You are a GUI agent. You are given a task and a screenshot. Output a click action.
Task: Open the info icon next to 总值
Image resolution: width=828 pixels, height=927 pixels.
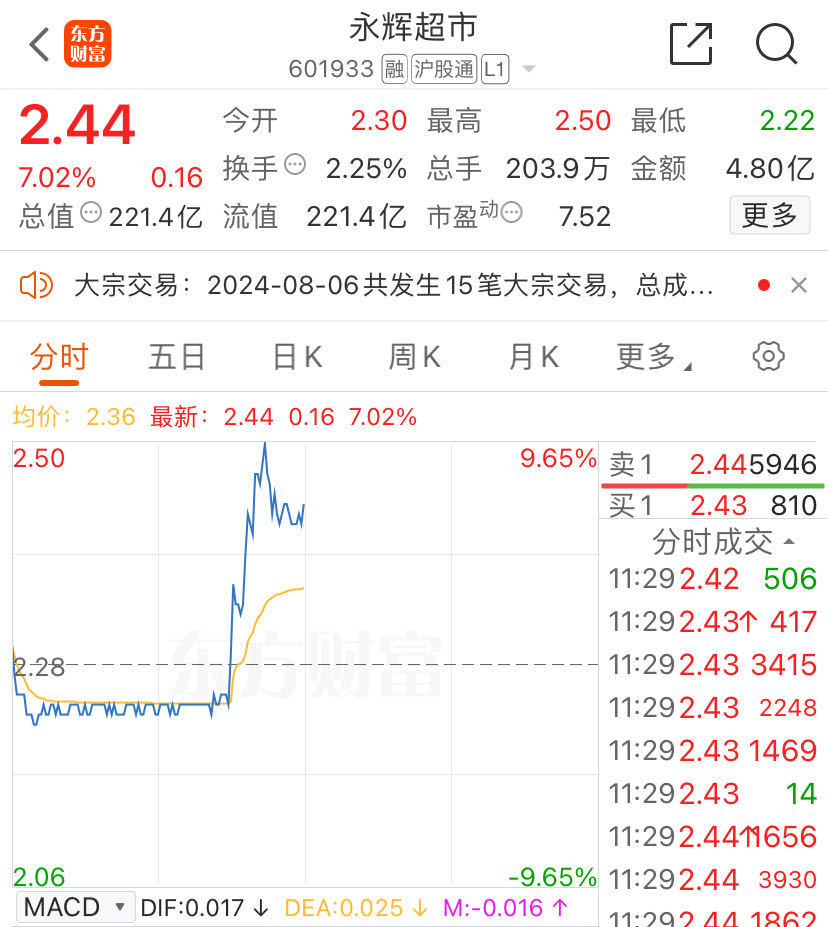(91, 212)
